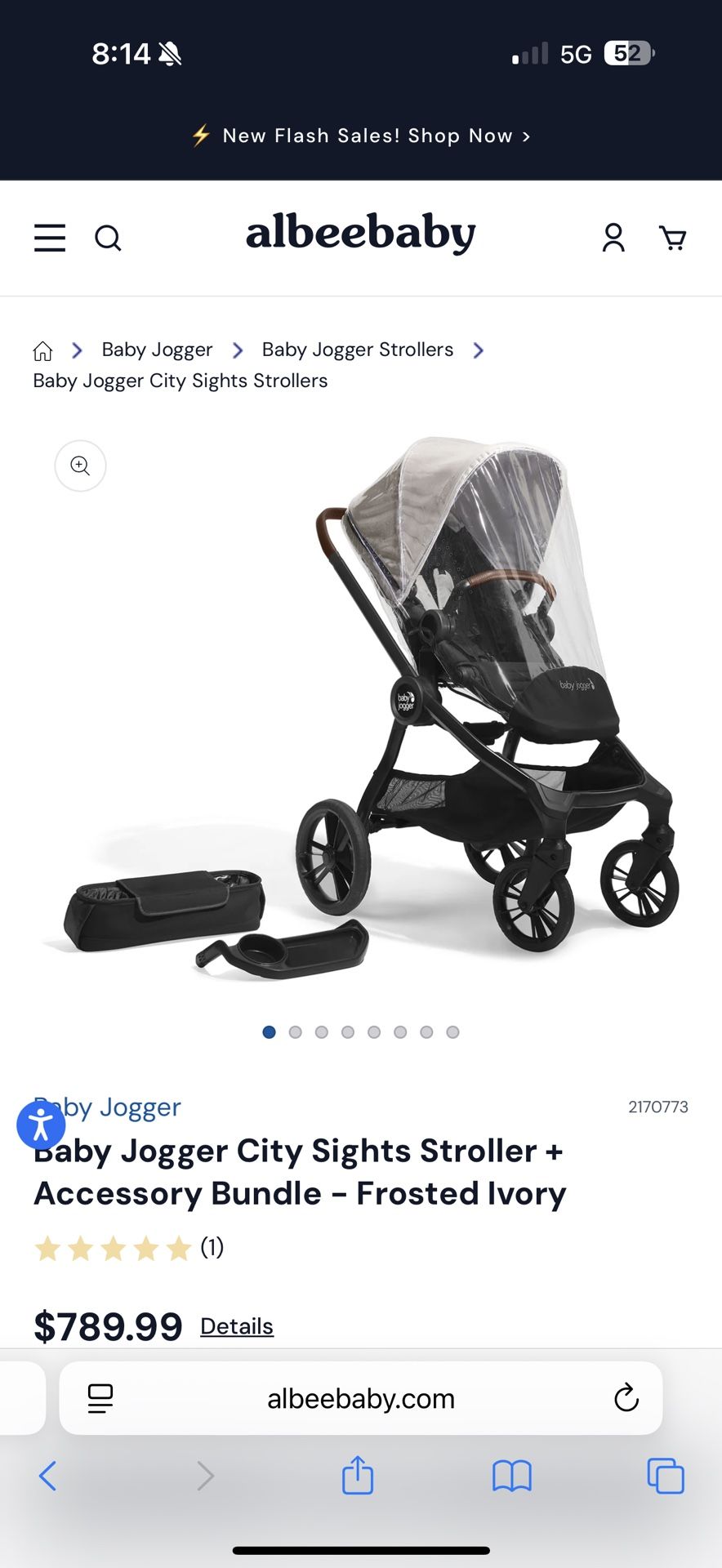Open the stroller product photo
Screen dimensions: 722x1568
tap(457, 694)
